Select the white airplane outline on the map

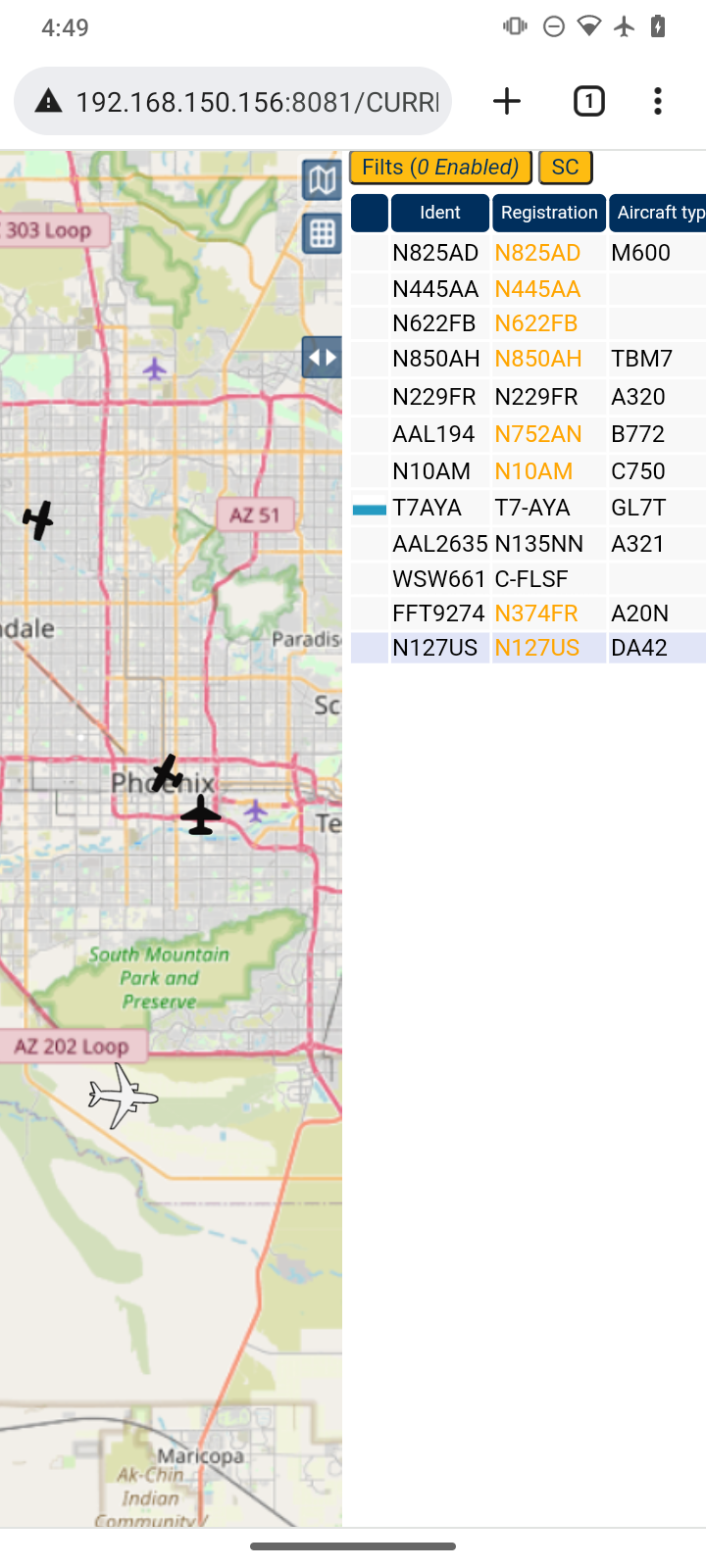123,1096
